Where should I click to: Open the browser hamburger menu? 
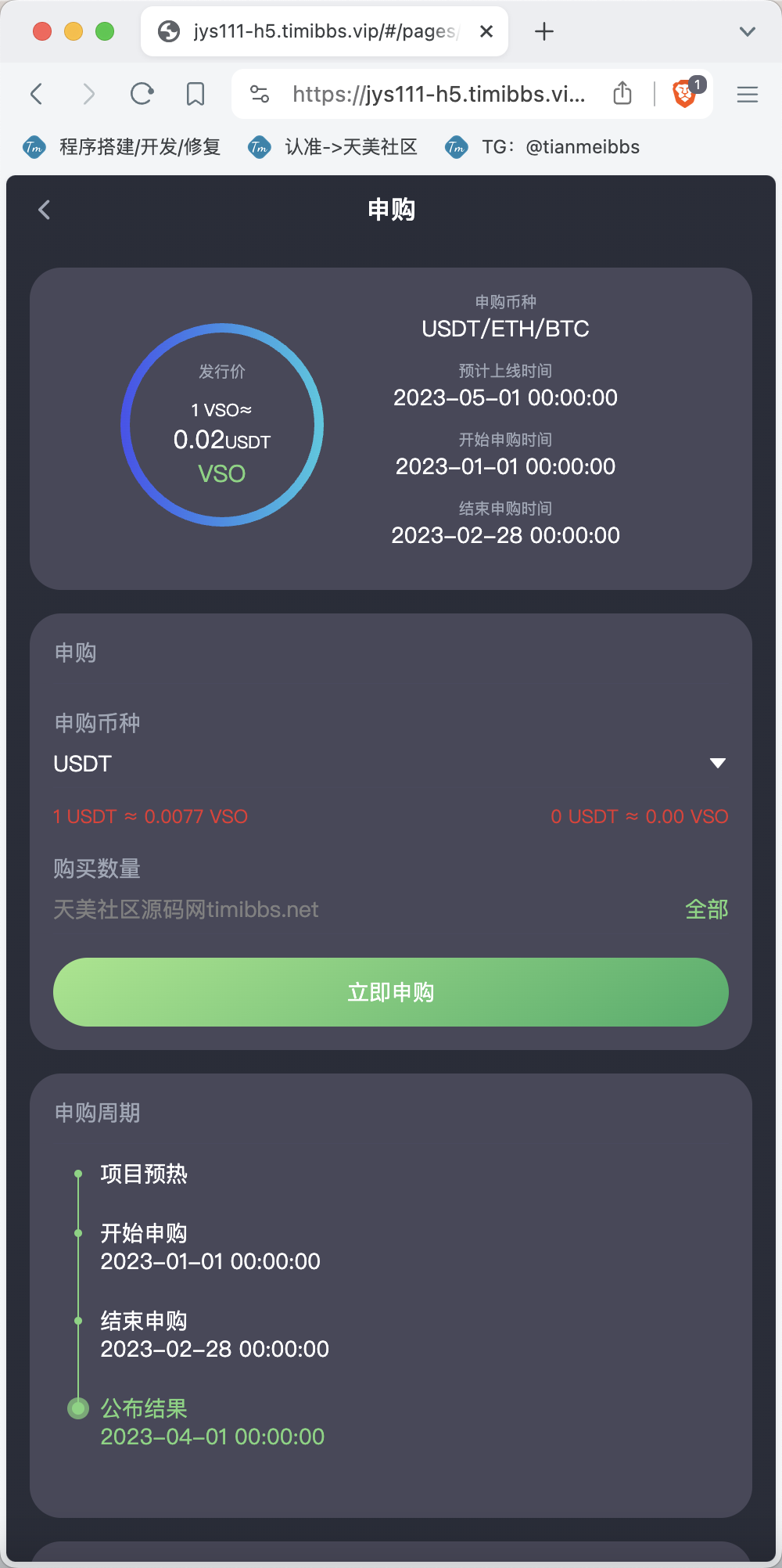point(748,95)
